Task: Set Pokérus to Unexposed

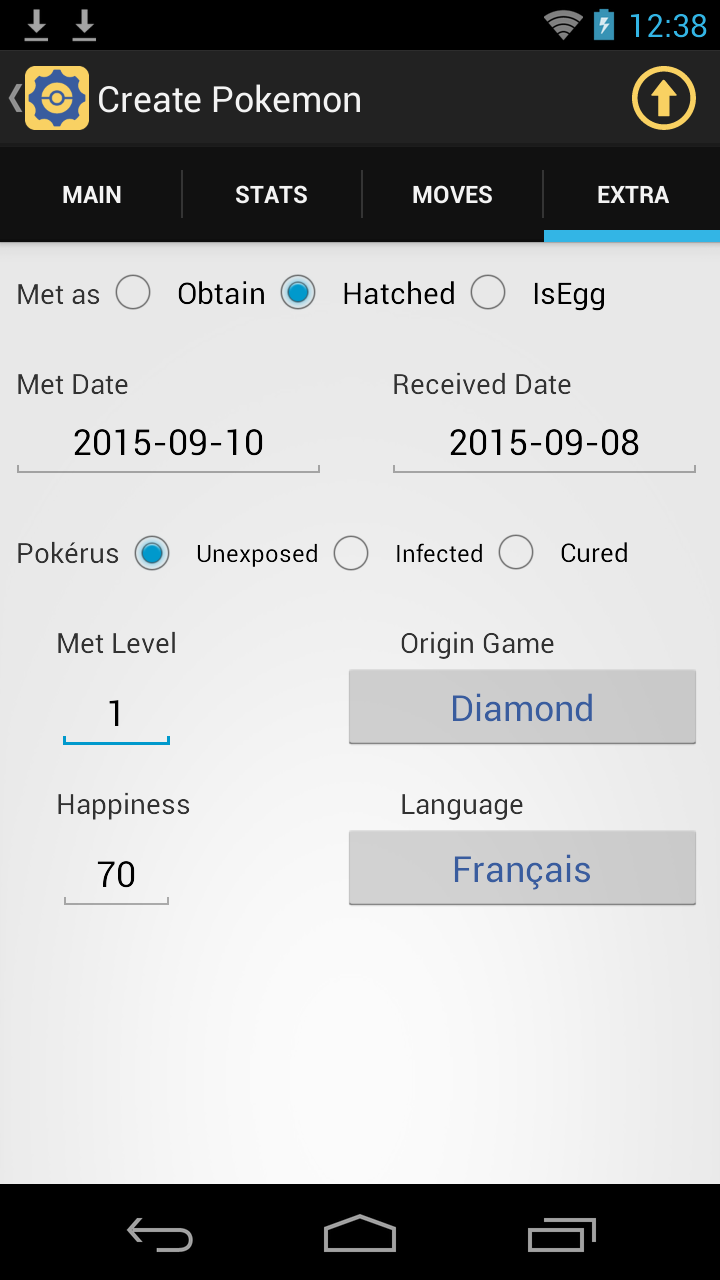Action: [152, 553]
